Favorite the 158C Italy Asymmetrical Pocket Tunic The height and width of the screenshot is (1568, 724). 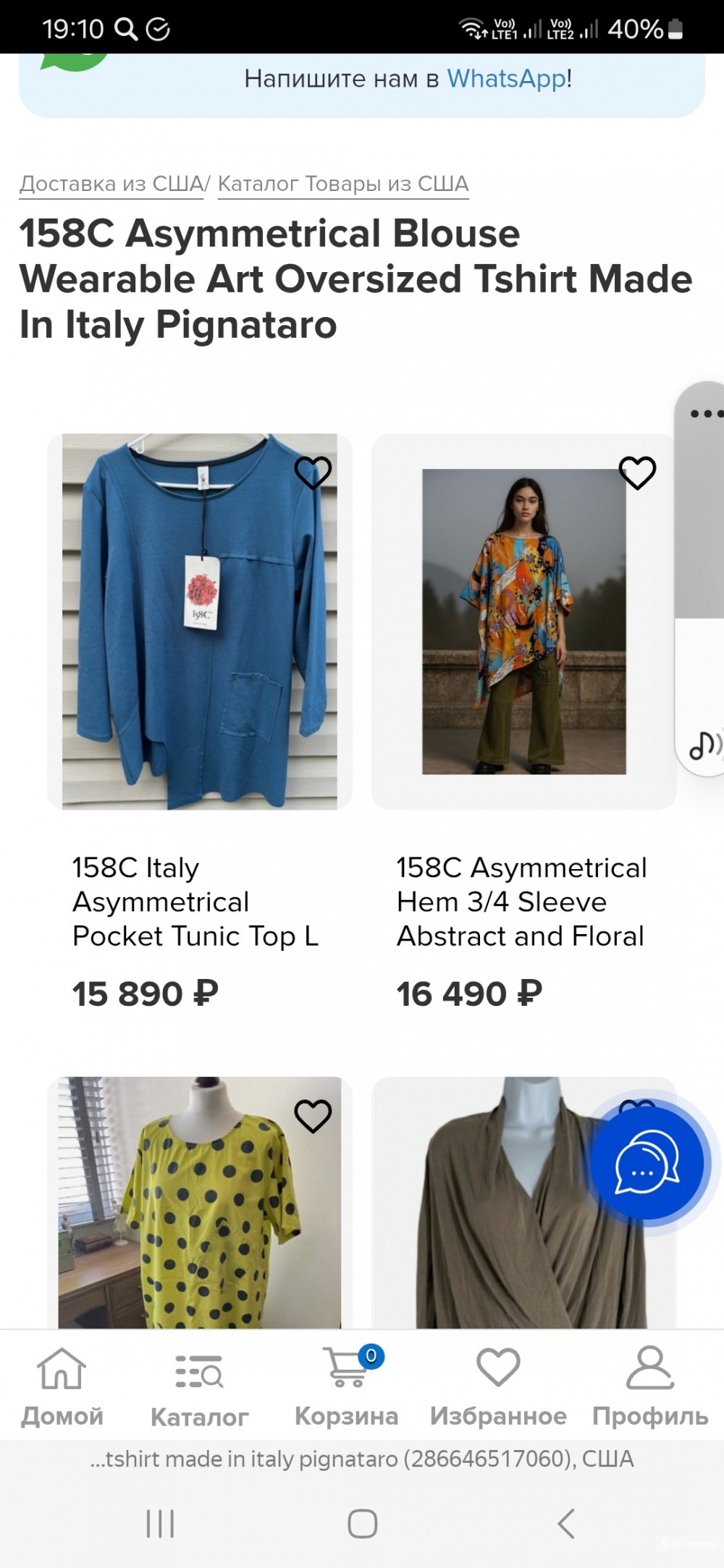point(313,473)
